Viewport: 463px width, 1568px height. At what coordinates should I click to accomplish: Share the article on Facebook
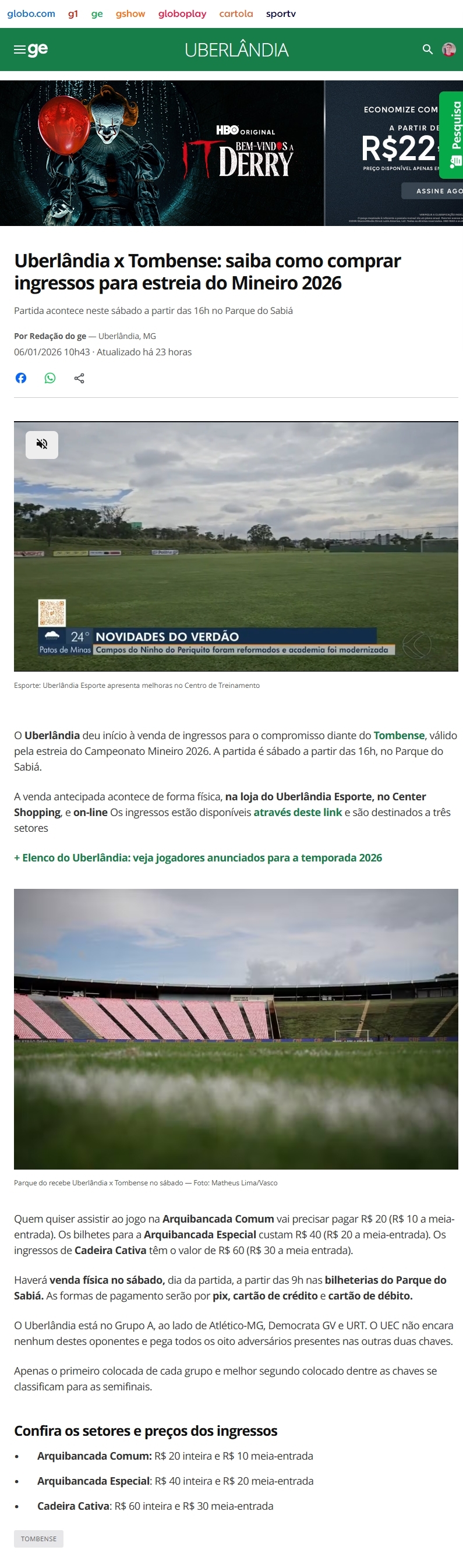pyautogui.click(x=21, y=378)
